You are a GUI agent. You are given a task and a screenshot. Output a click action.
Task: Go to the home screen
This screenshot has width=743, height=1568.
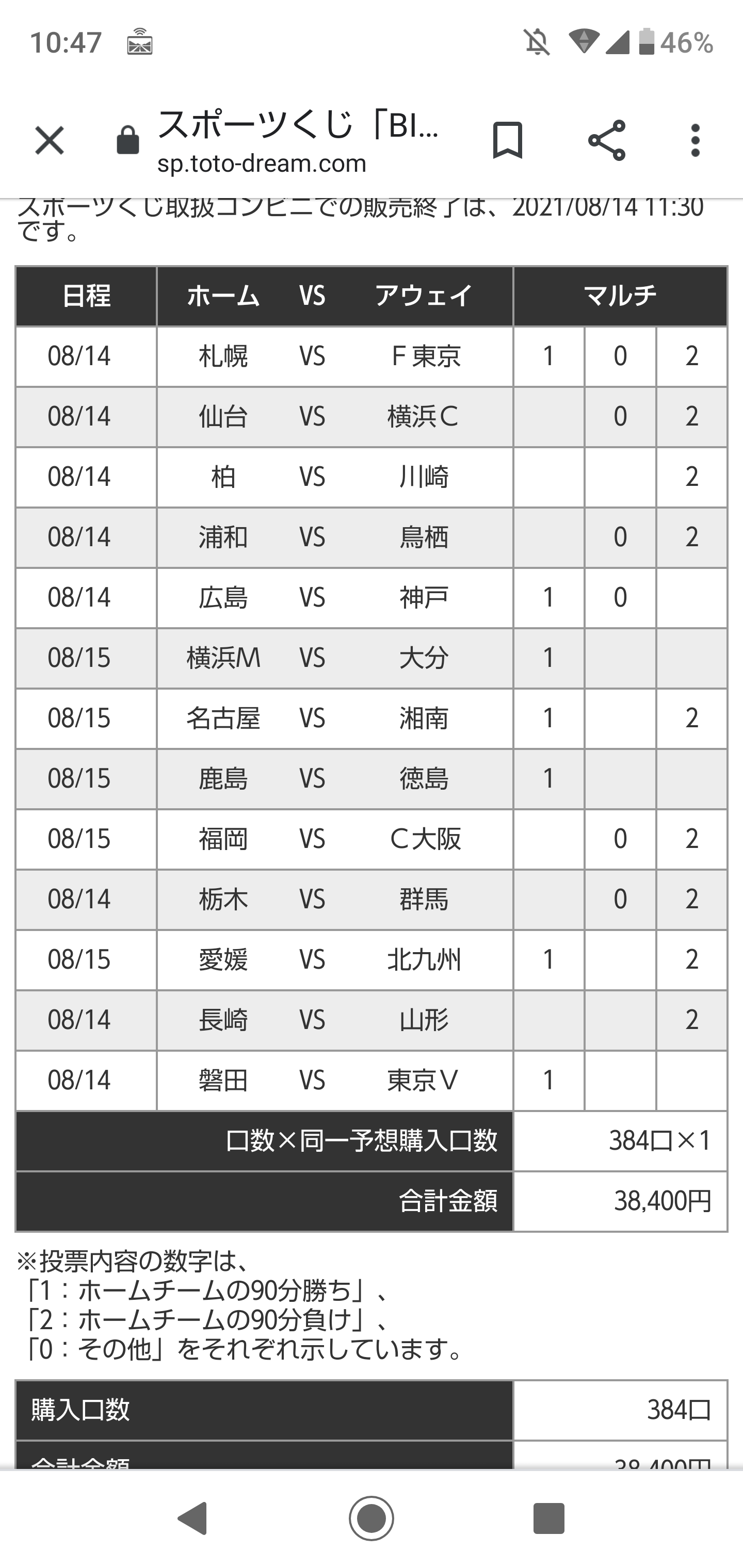[372, 1518]
